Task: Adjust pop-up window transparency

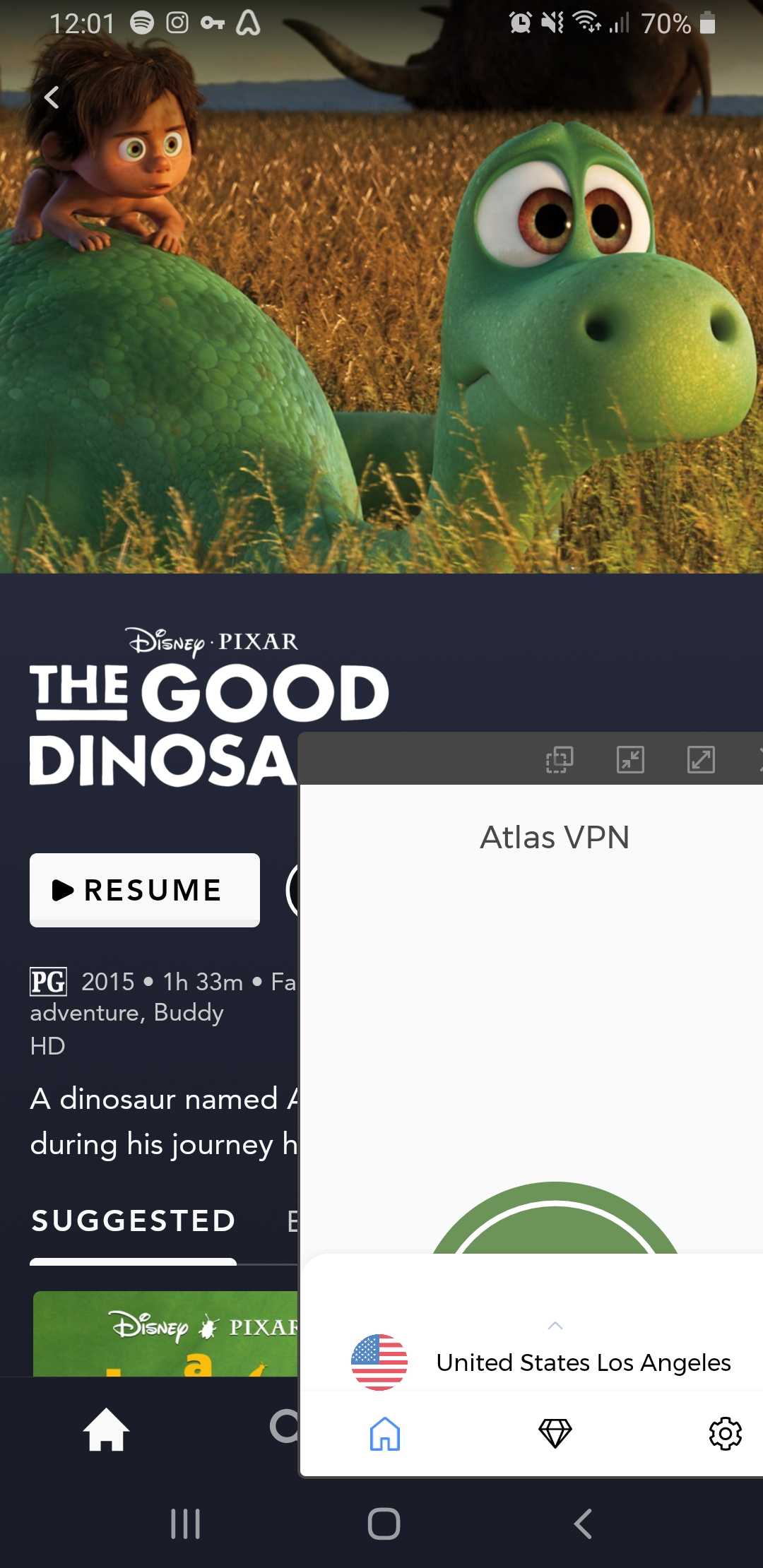Action: pos(560,760)
